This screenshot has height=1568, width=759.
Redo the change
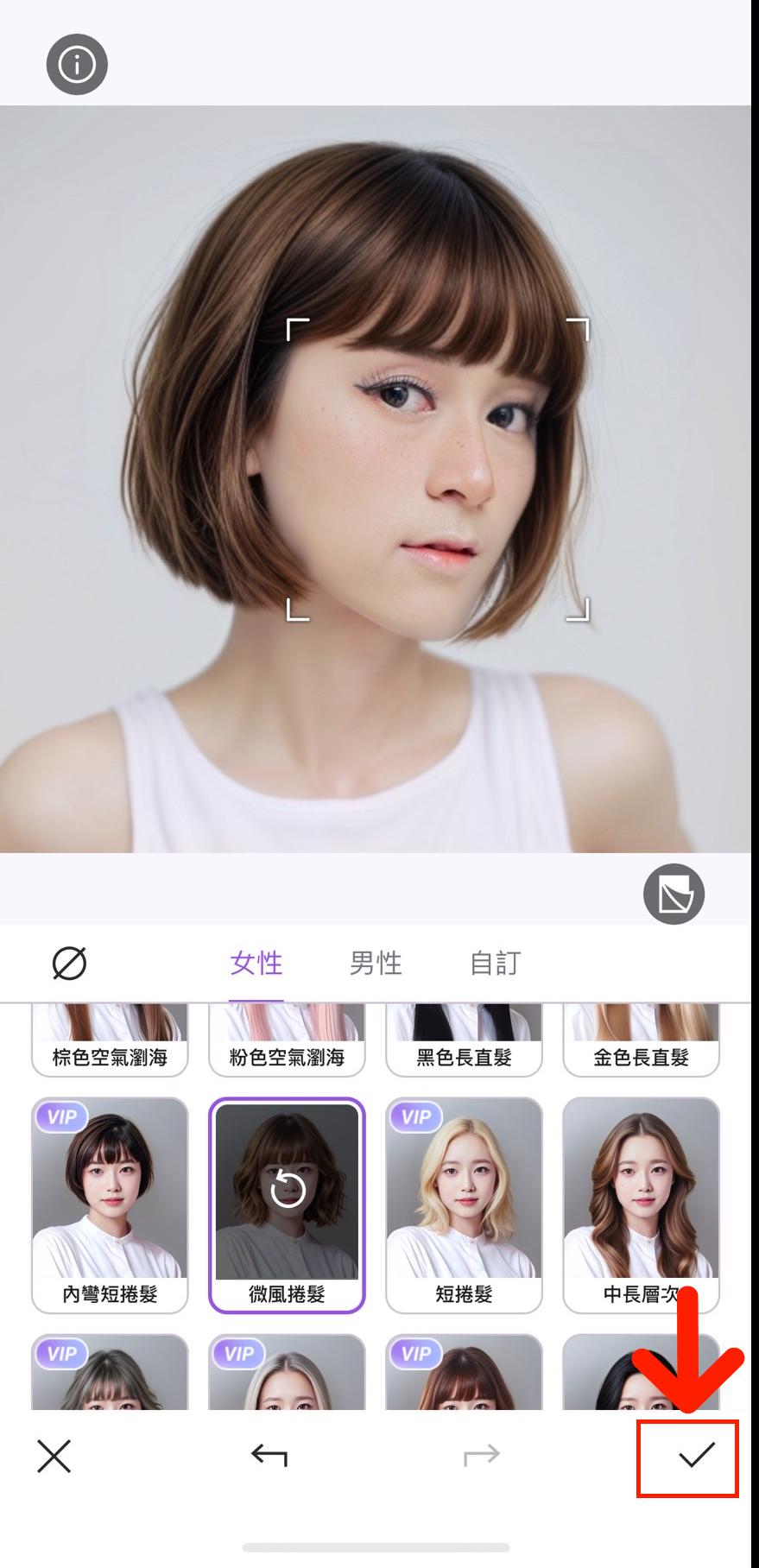pos(481,1456)
